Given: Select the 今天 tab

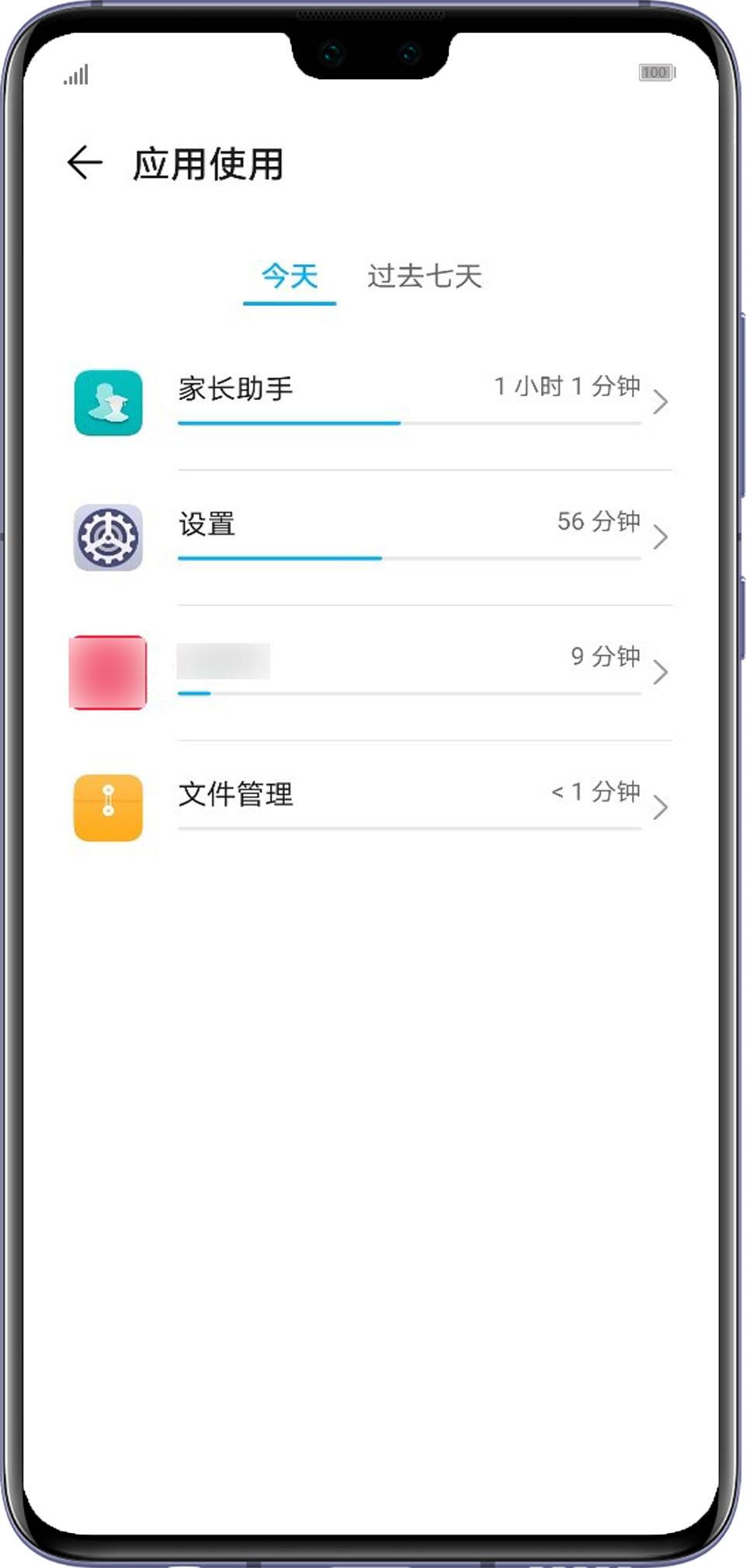Looking at the screenshot, I should (290, 276).
